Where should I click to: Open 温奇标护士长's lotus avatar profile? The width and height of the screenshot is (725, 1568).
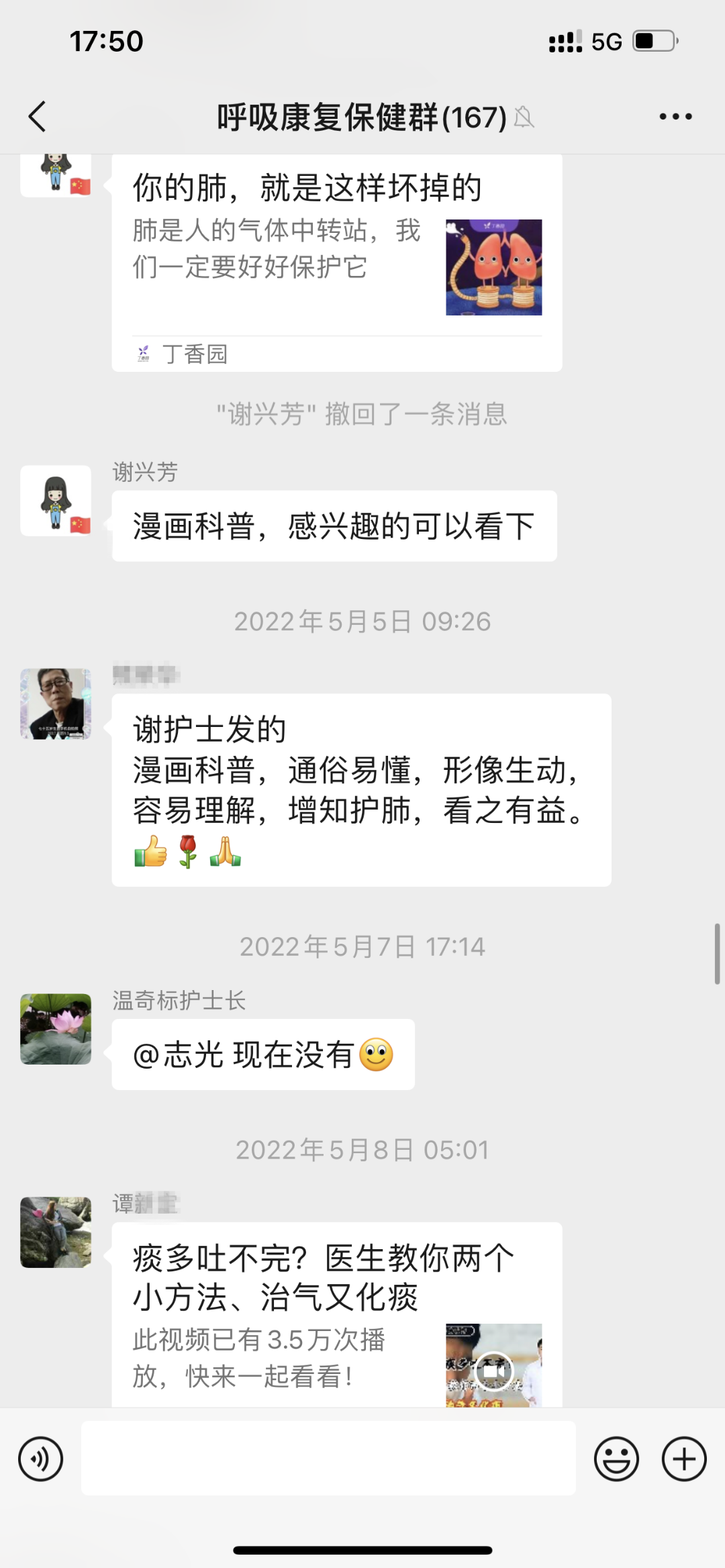(x=56, y=1029)
